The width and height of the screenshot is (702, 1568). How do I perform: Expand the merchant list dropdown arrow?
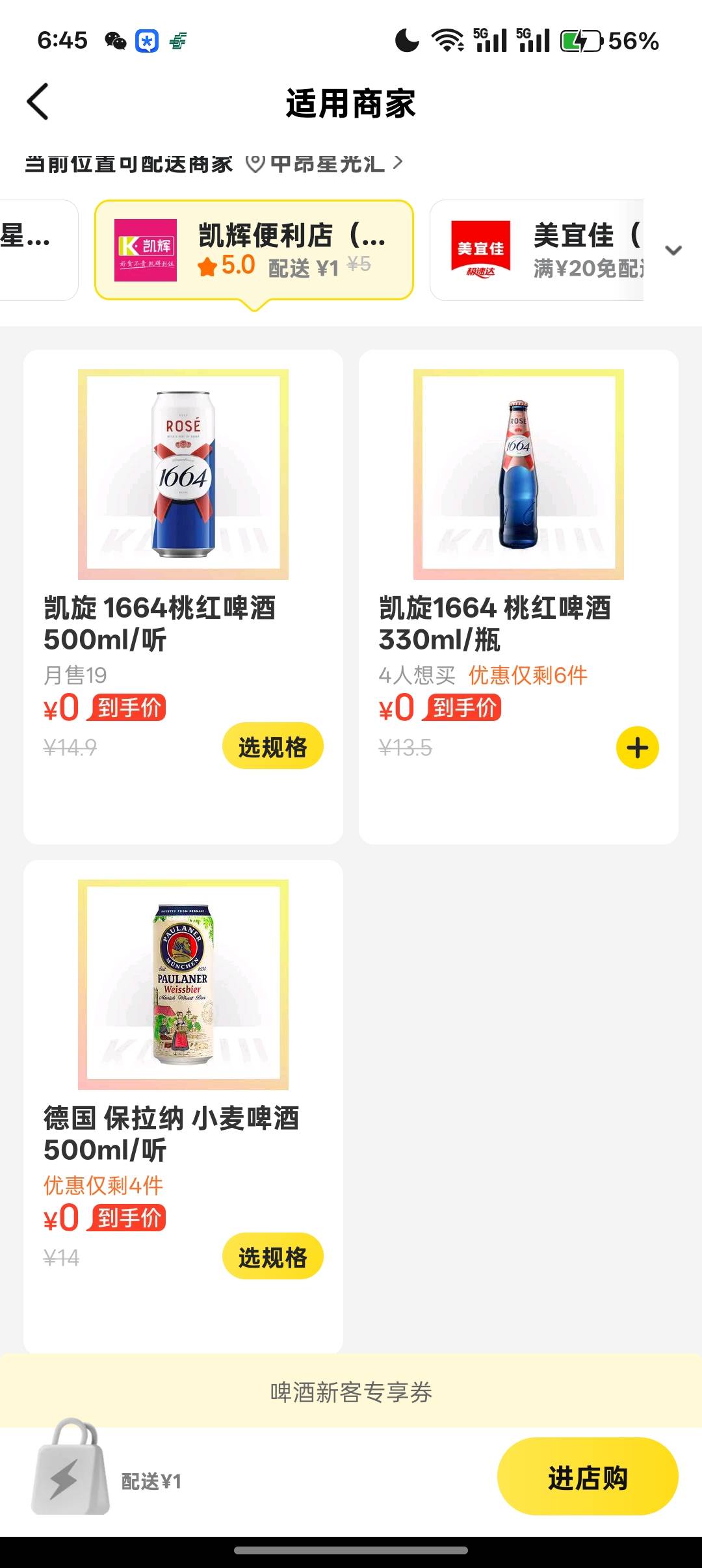click(674, 250)
